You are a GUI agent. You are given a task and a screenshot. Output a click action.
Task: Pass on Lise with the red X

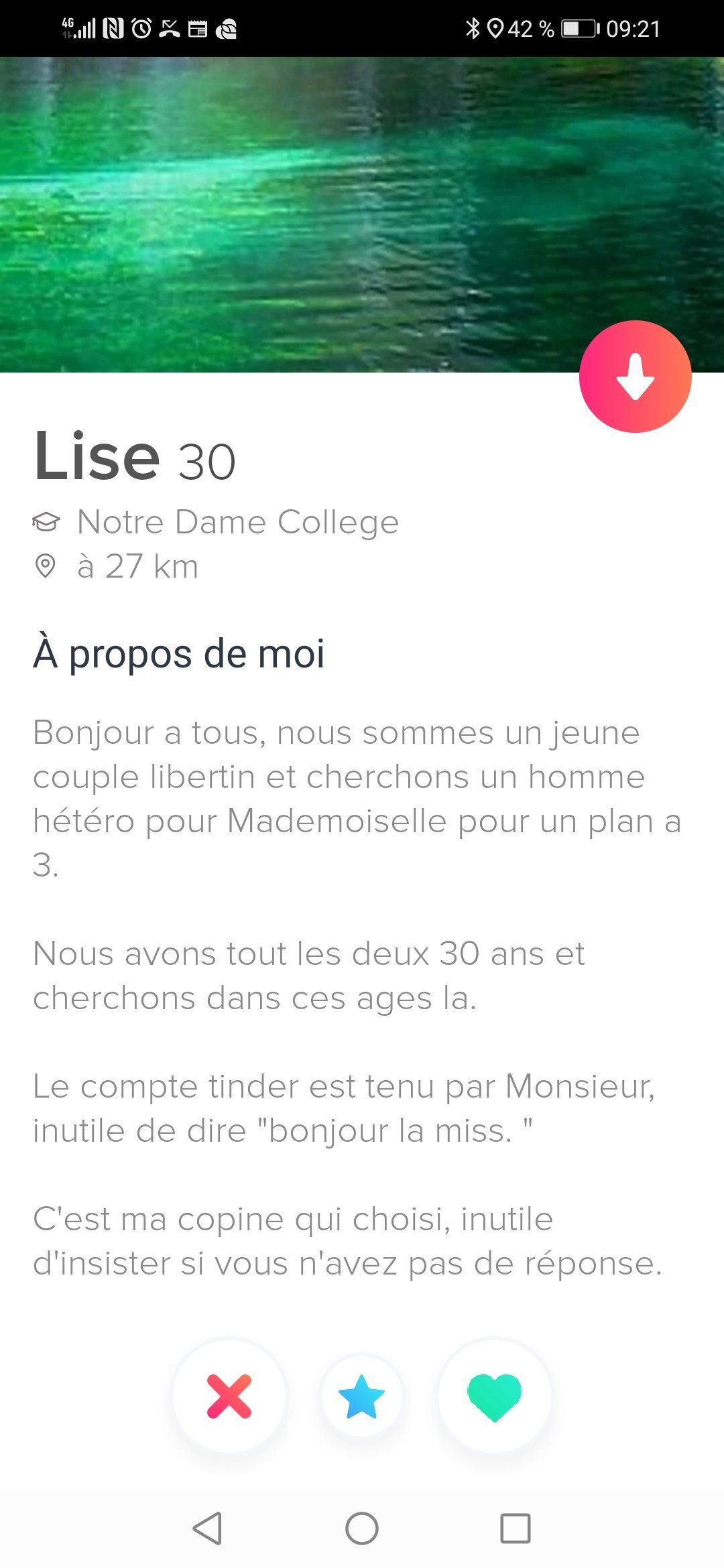(x=229, y=1396)
